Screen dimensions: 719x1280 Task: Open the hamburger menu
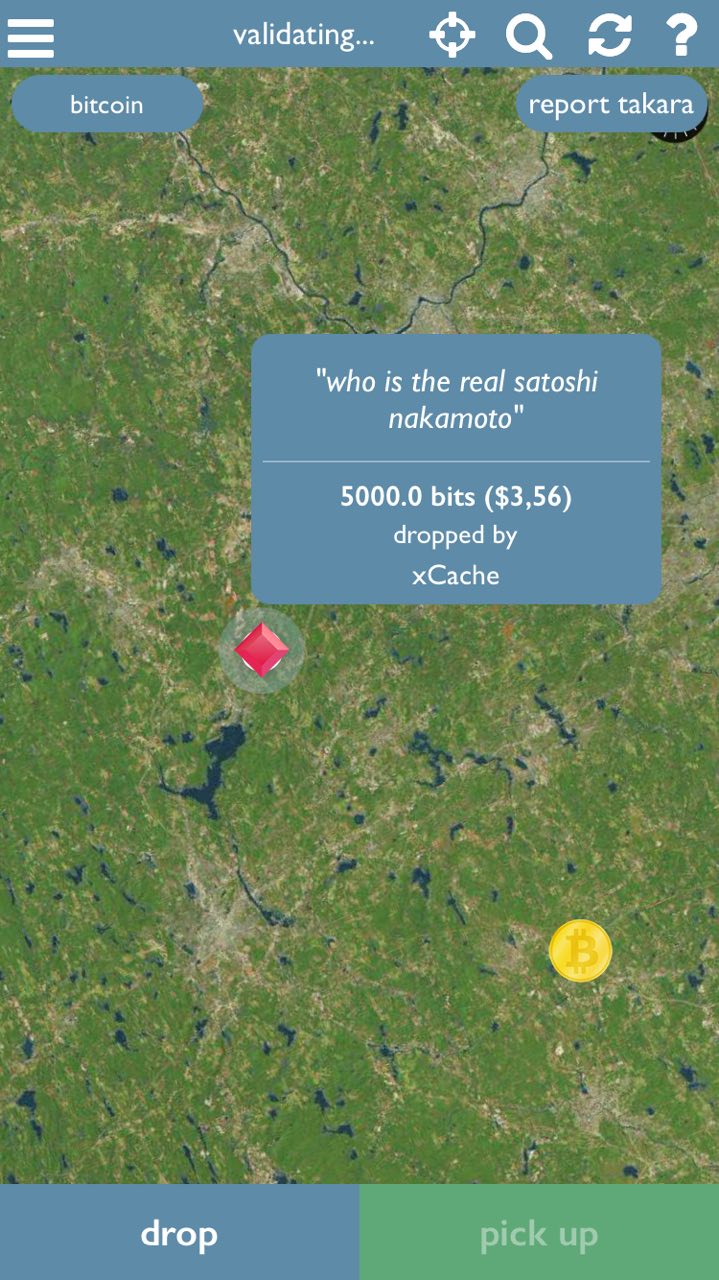point(30,36)
